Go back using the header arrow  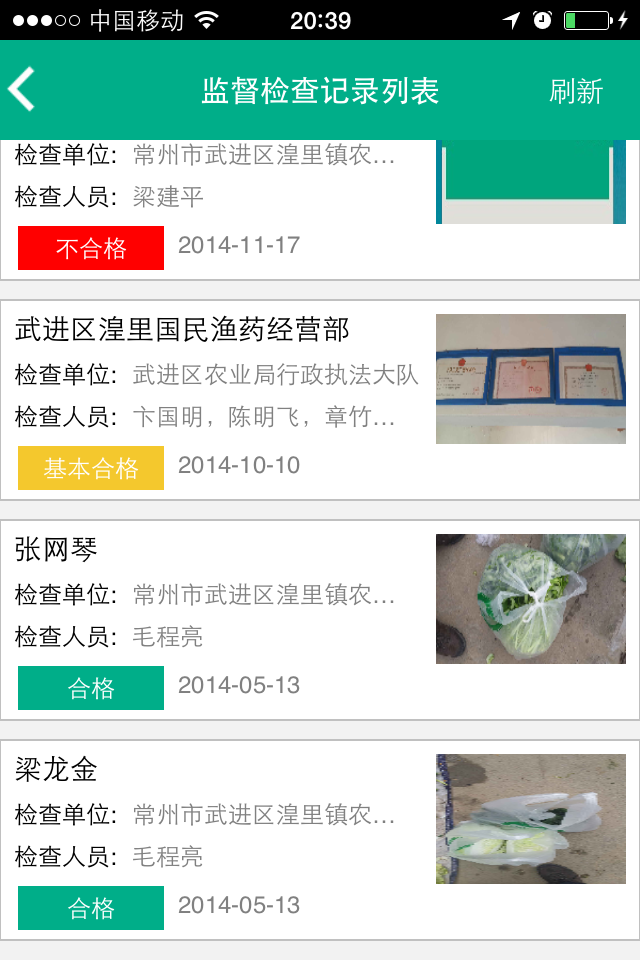(22, 90)
